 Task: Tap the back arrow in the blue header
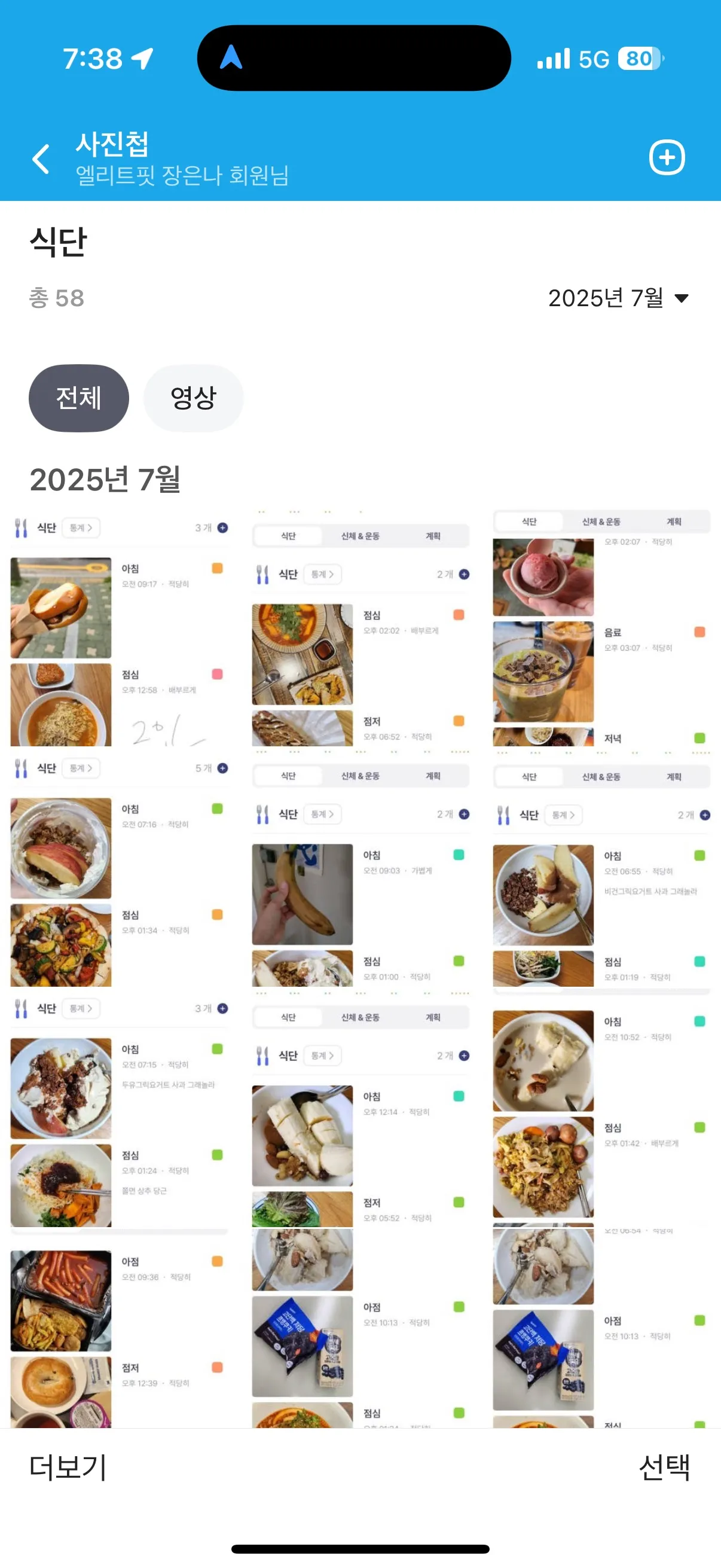click(x=40, y=158)
